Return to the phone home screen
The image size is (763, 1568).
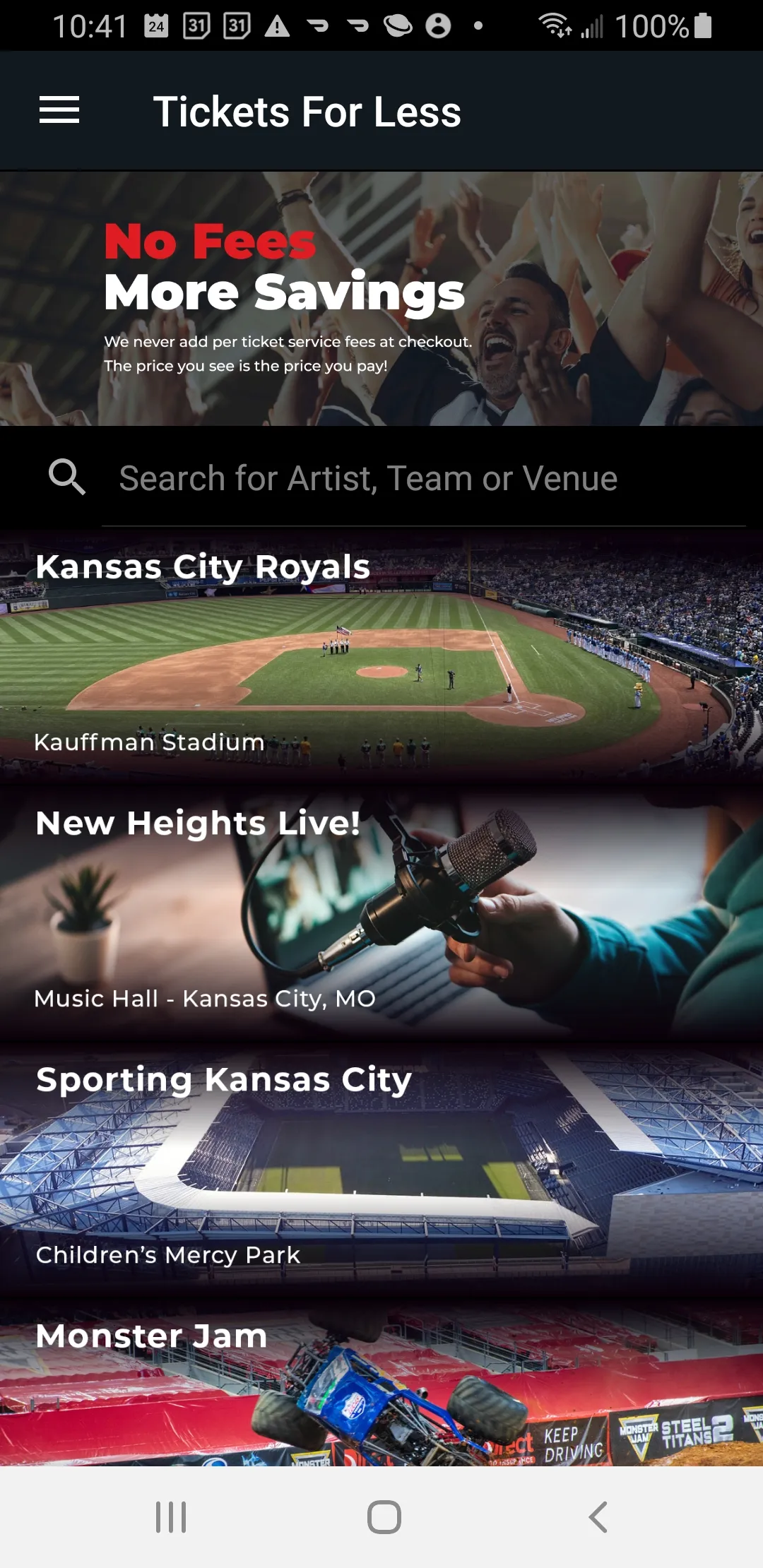coord(384,1516)
